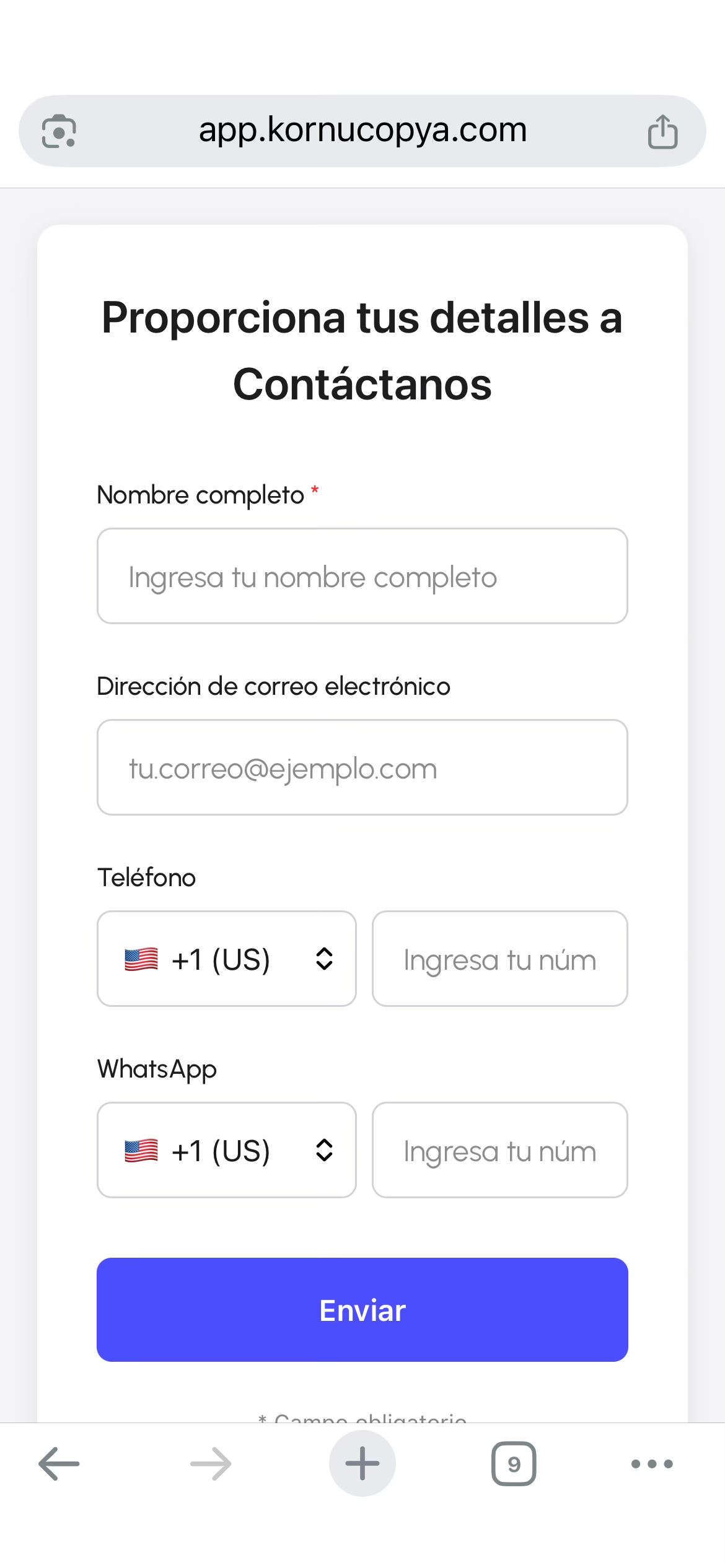Open the Teléfono country code dropdown
The width and height of the screenshot is (725, 1568).
[226, 959]
